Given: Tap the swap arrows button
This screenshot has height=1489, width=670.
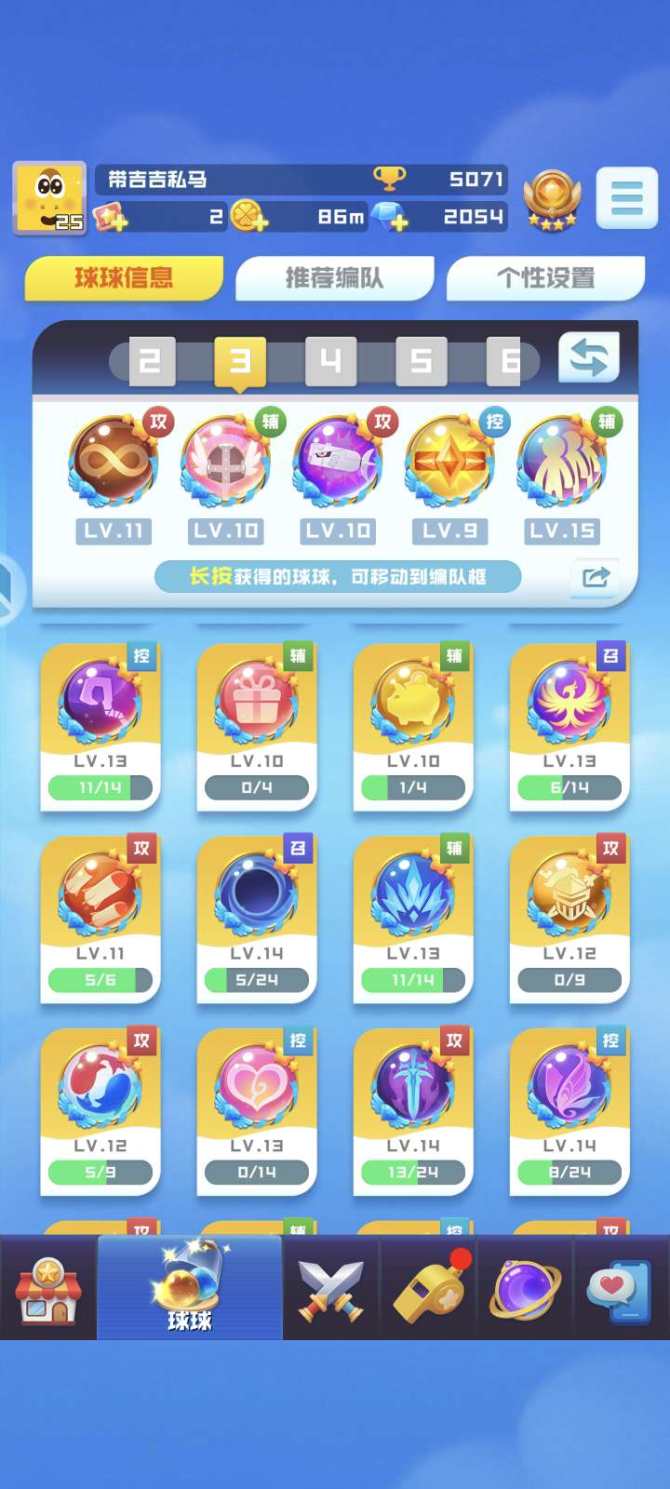Looking at the screenshot, I should coord(588,358).
